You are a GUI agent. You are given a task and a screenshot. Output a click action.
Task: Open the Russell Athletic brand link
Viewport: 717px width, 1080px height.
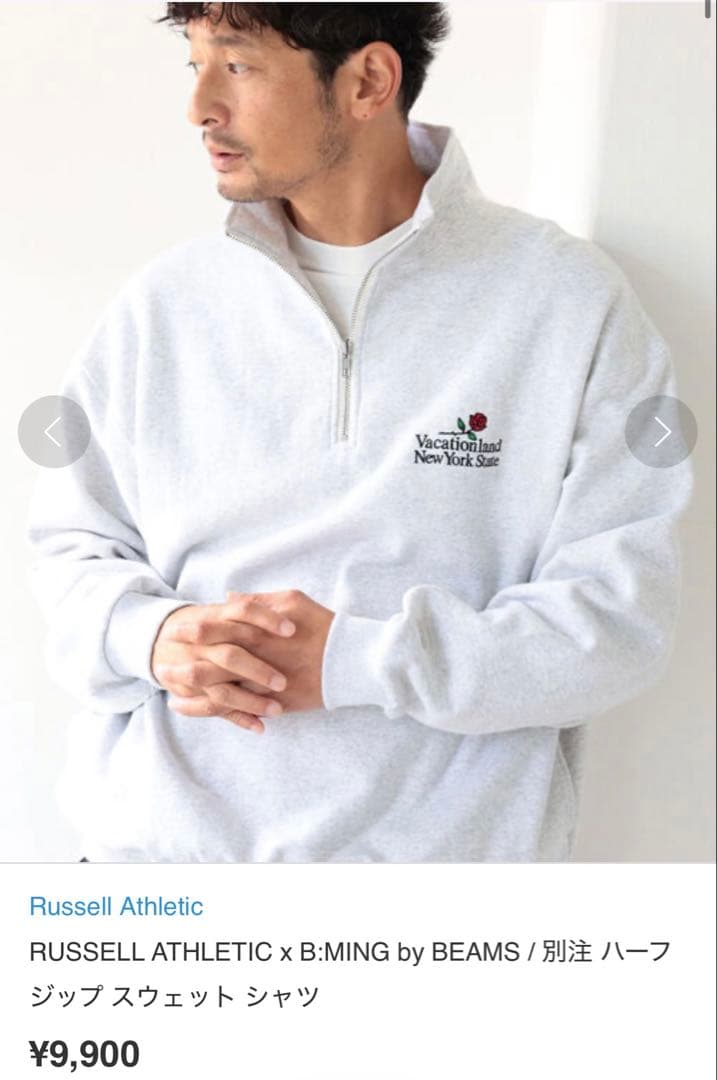(116, 906)
